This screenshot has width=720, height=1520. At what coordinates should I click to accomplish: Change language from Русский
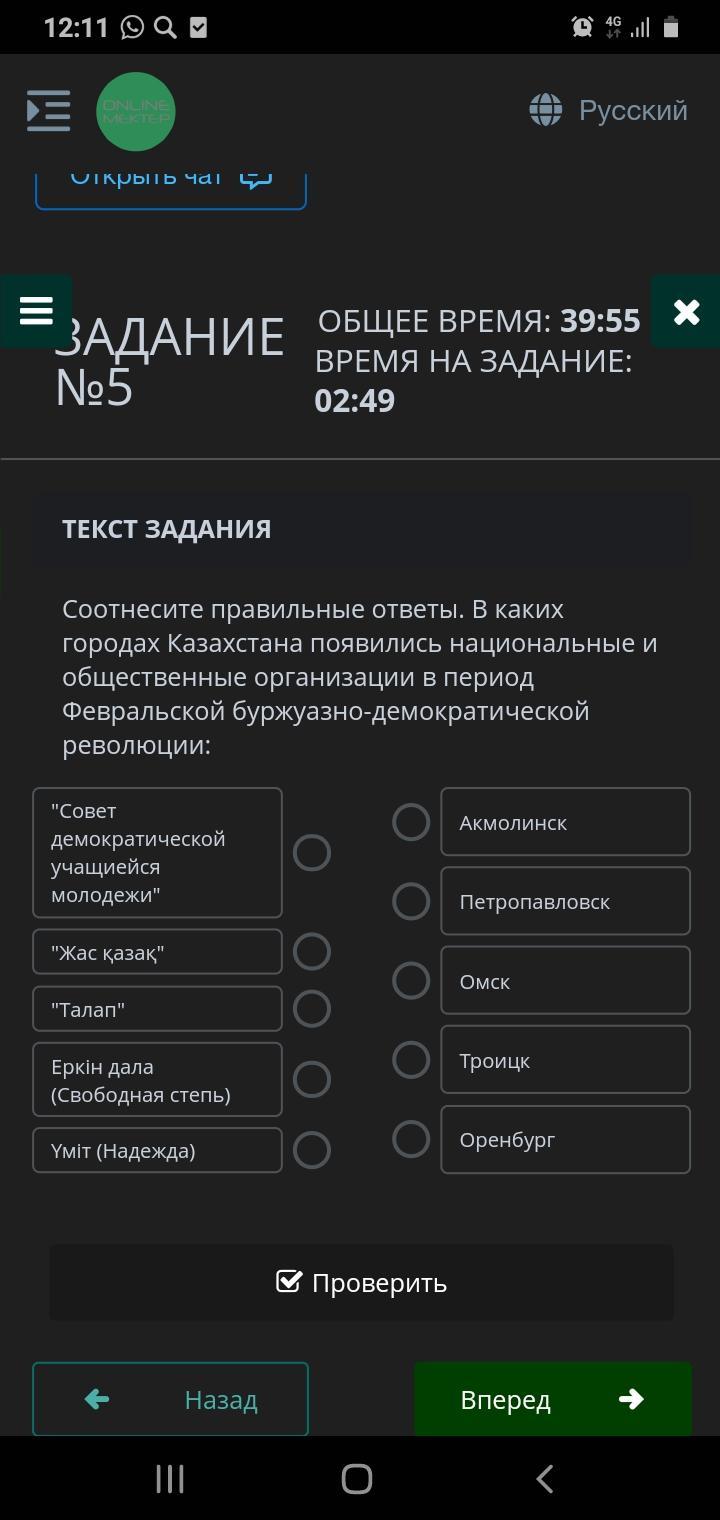pos(608,110)
